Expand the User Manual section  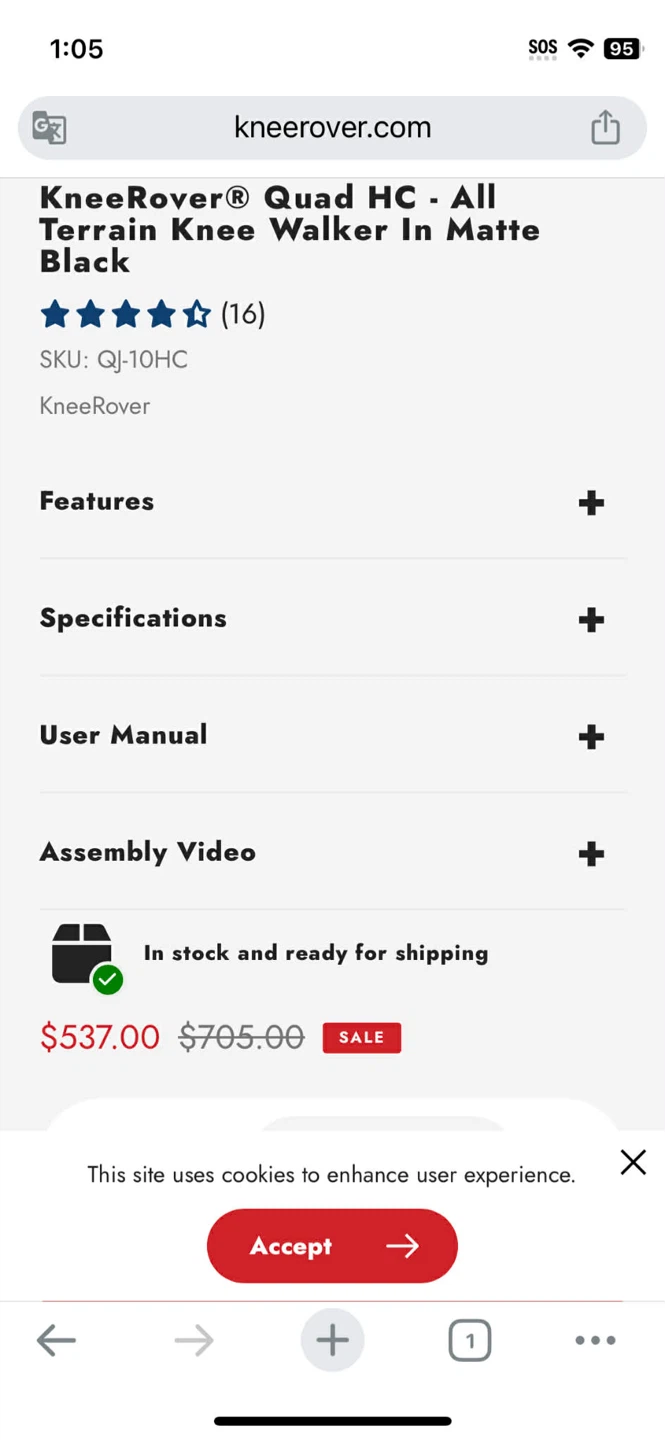[x=591, y=736]
